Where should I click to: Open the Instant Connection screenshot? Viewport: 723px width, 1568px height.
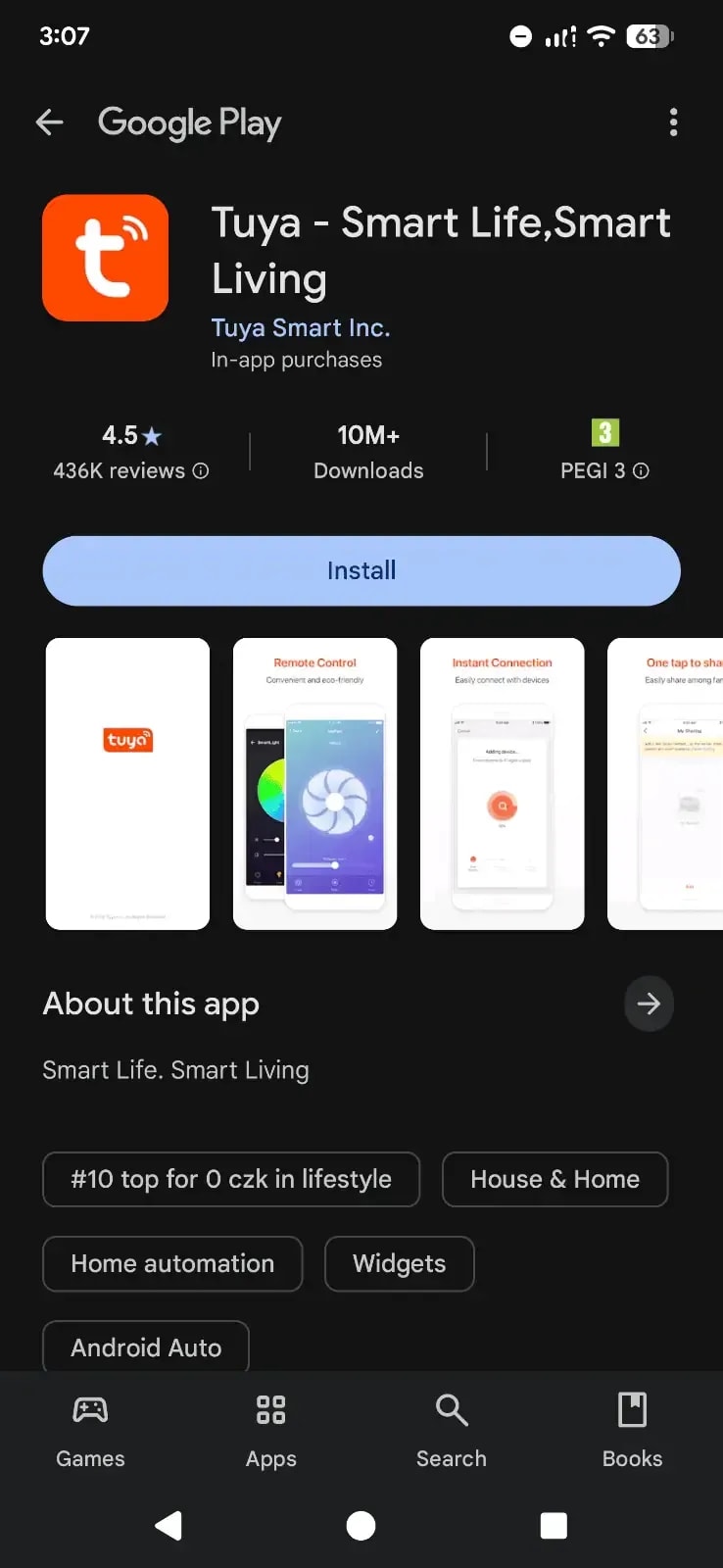pos(502,784)
